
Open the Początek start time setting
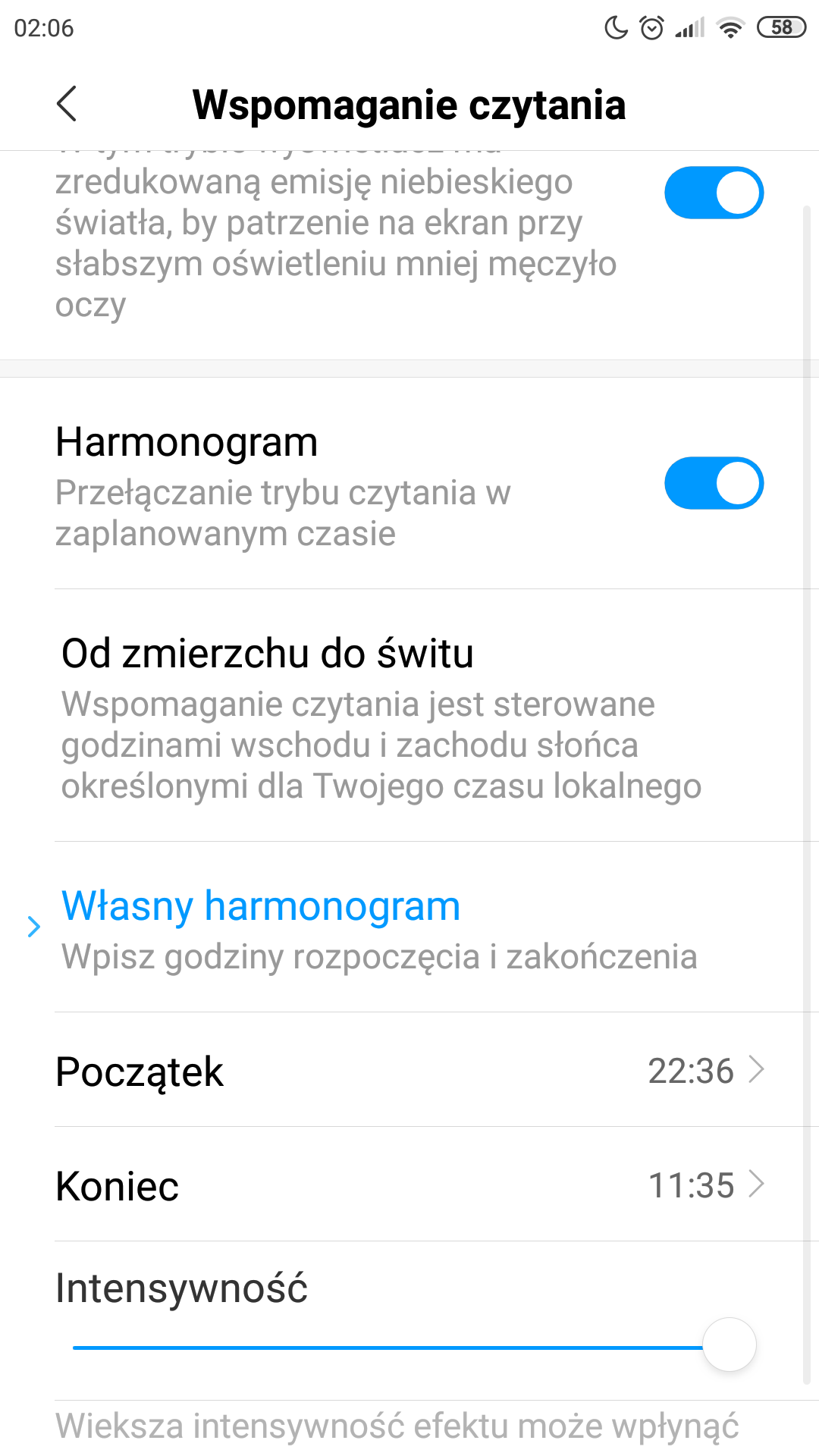[x=409, y=1070]
